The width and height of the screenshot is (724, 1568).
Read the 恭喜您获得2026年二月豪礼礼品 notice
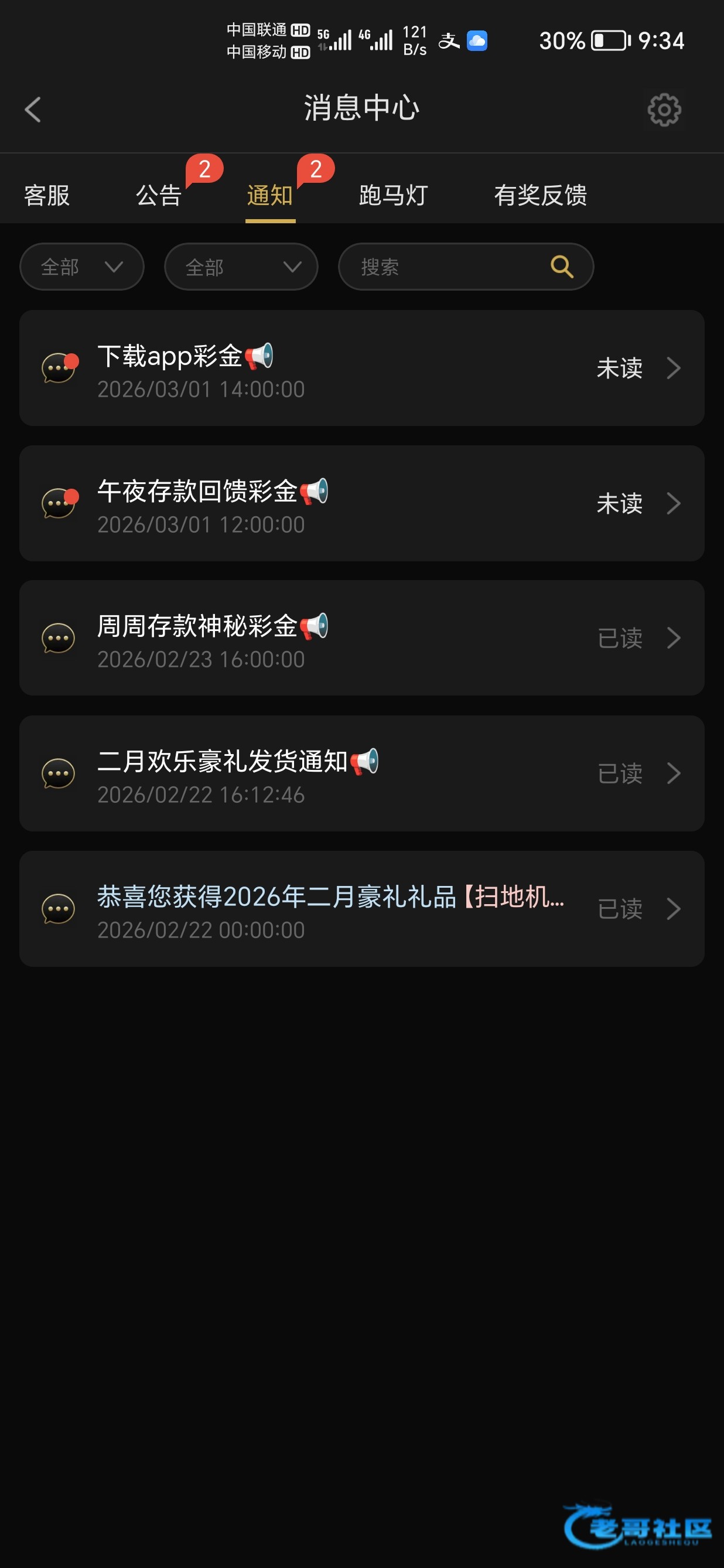(361, 909)
